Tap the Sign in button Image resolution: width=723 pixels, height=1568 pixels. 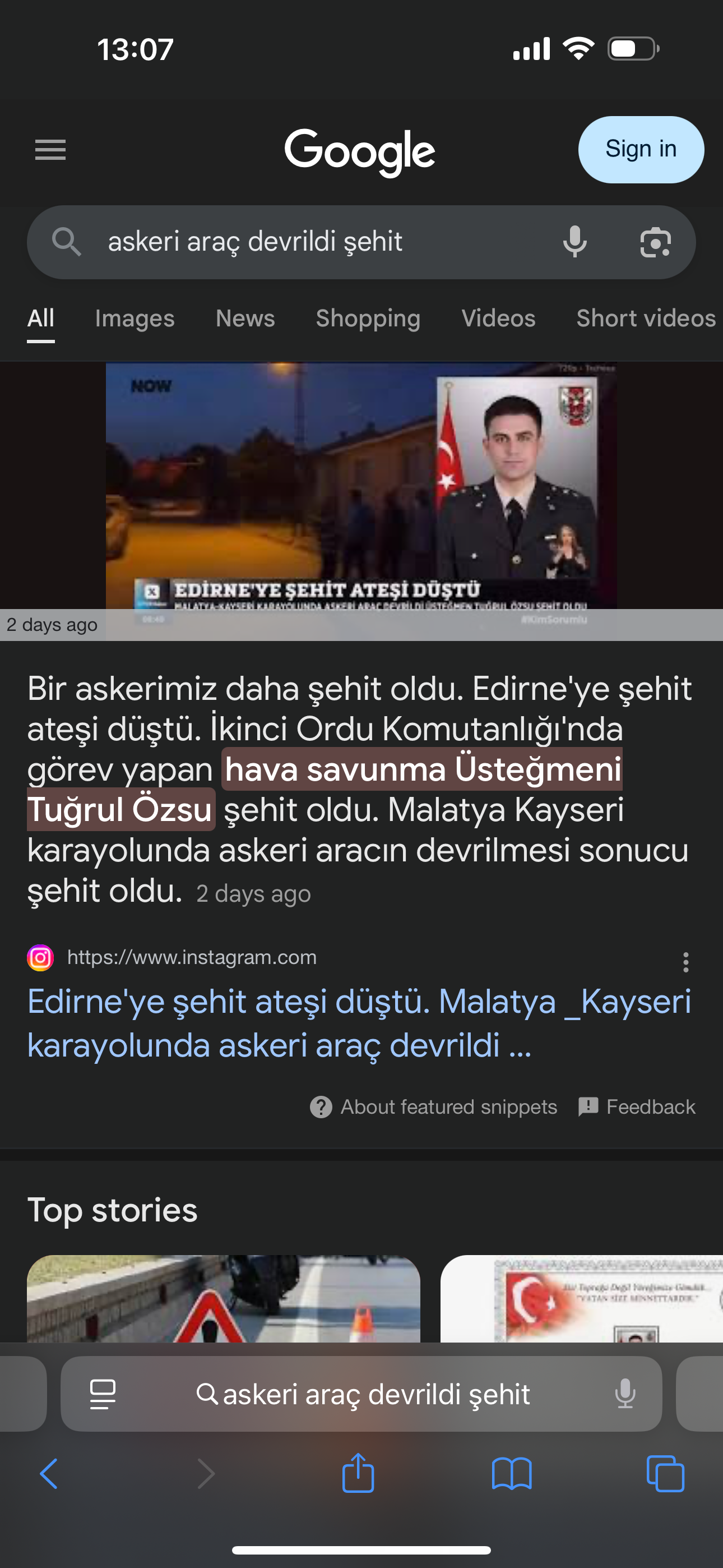641,150
